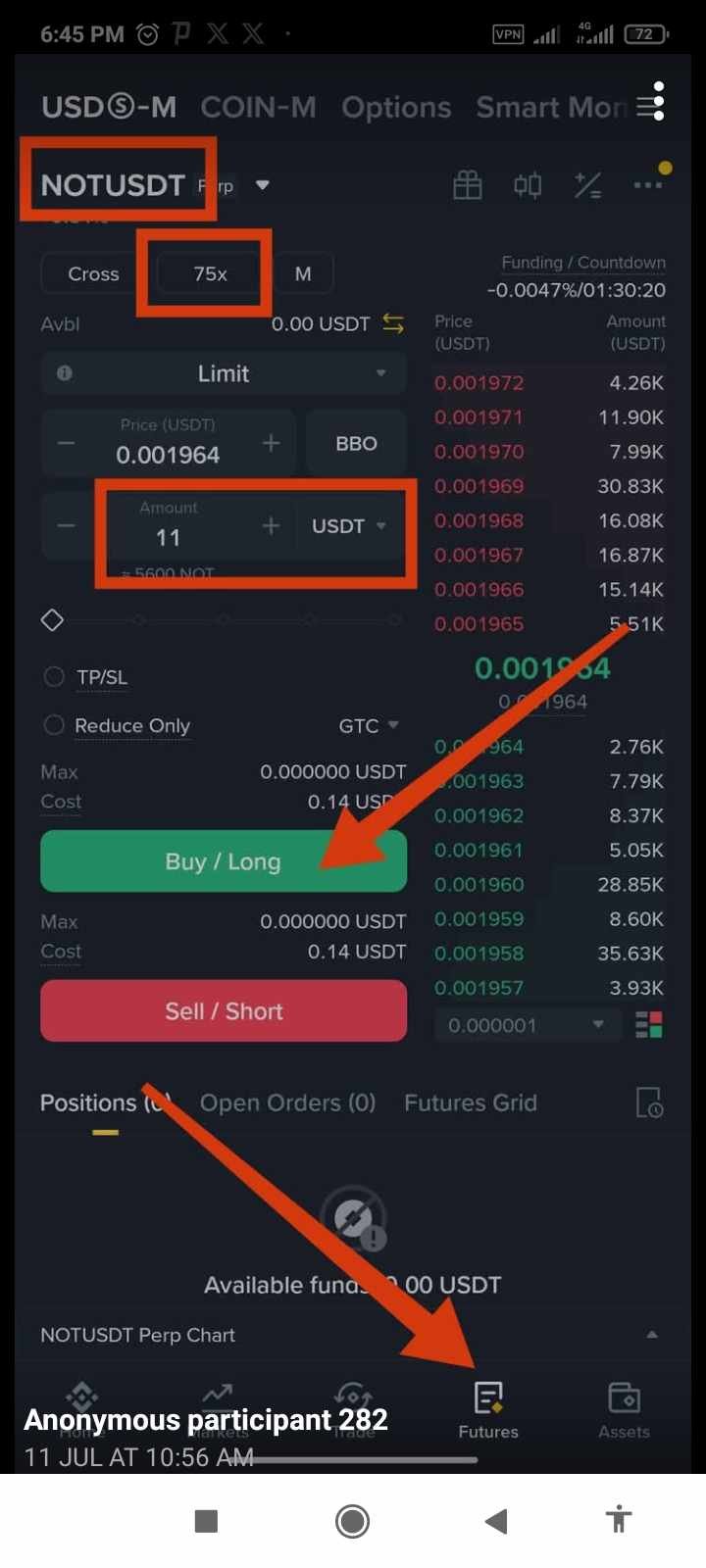Switch to the COIN-M tab
Viewport: 706px width, 1568px height.
tap(258, 107)
